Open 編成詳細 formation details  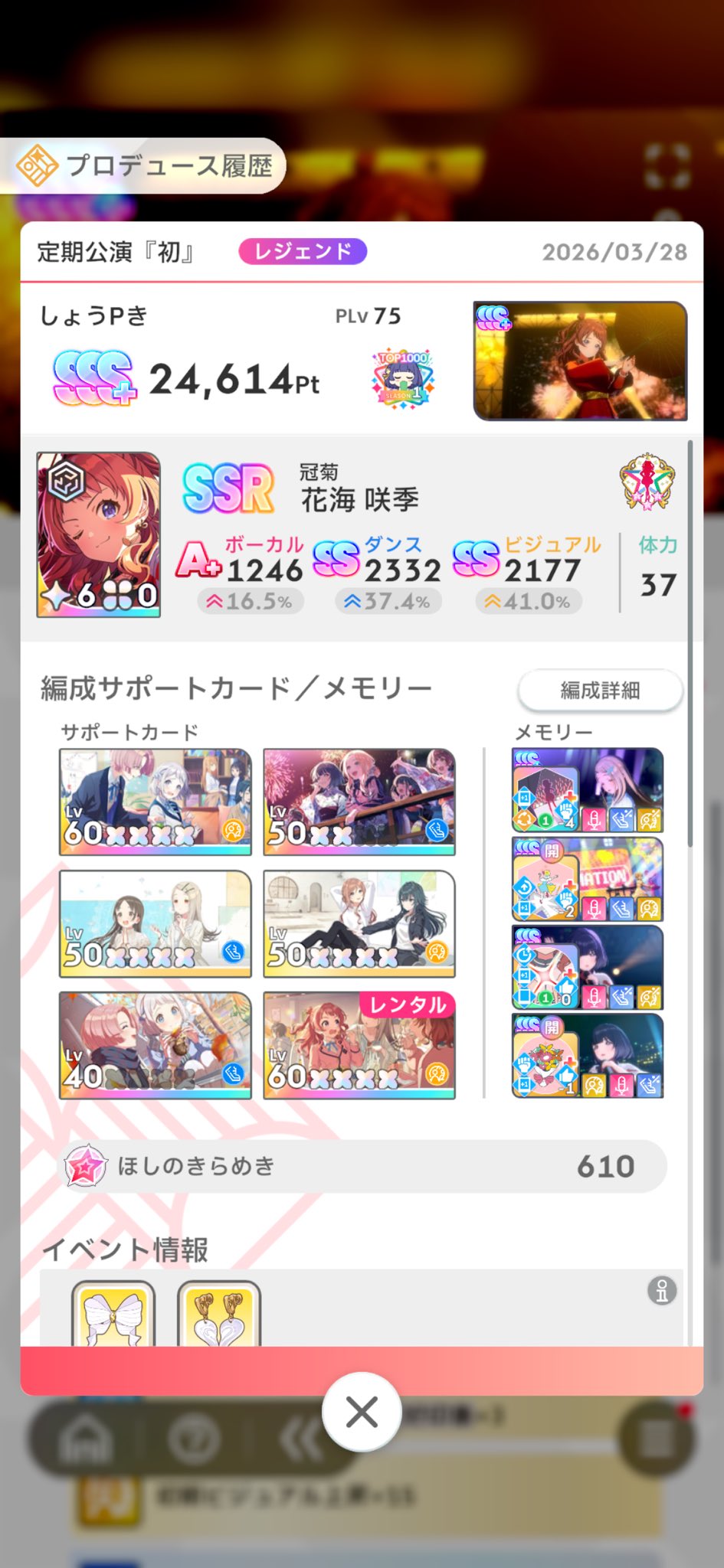click(600, 691)
